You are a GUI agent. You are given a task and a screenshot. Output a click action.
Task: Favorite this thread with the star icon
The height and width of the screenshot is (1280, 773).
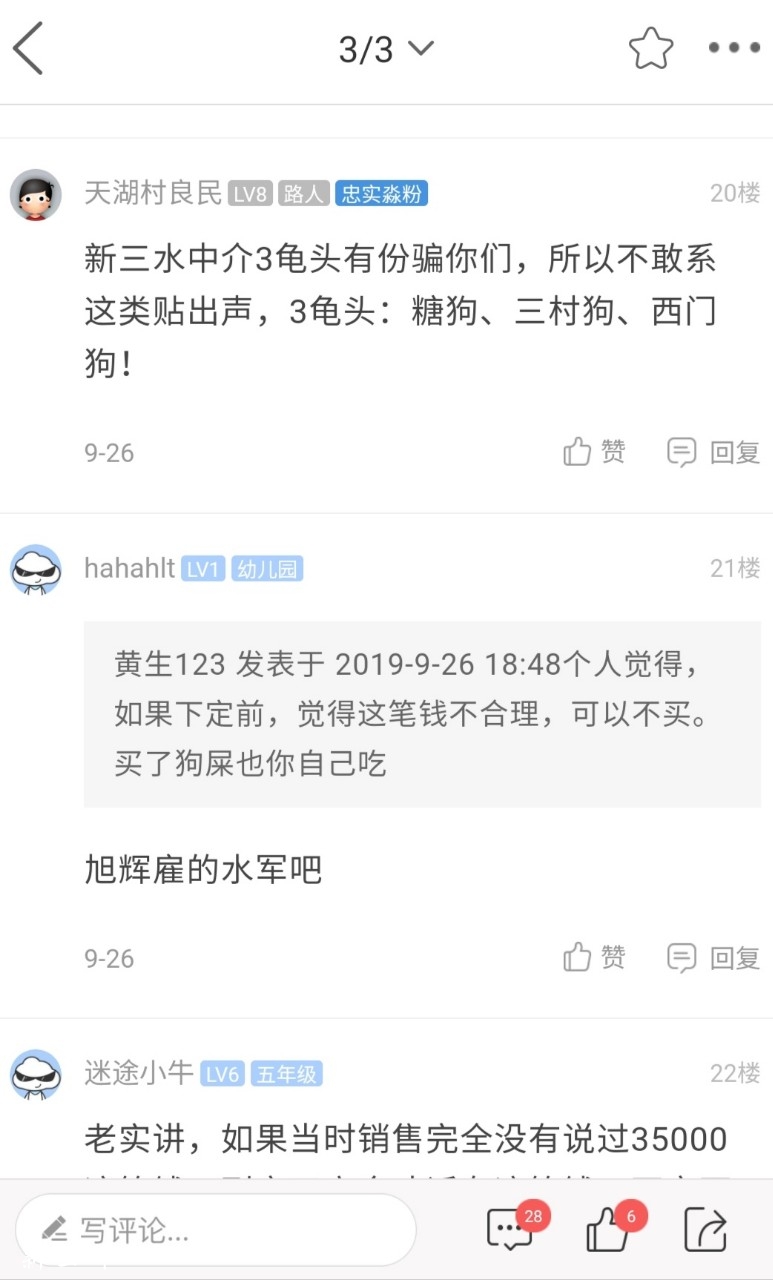[650, 49]
